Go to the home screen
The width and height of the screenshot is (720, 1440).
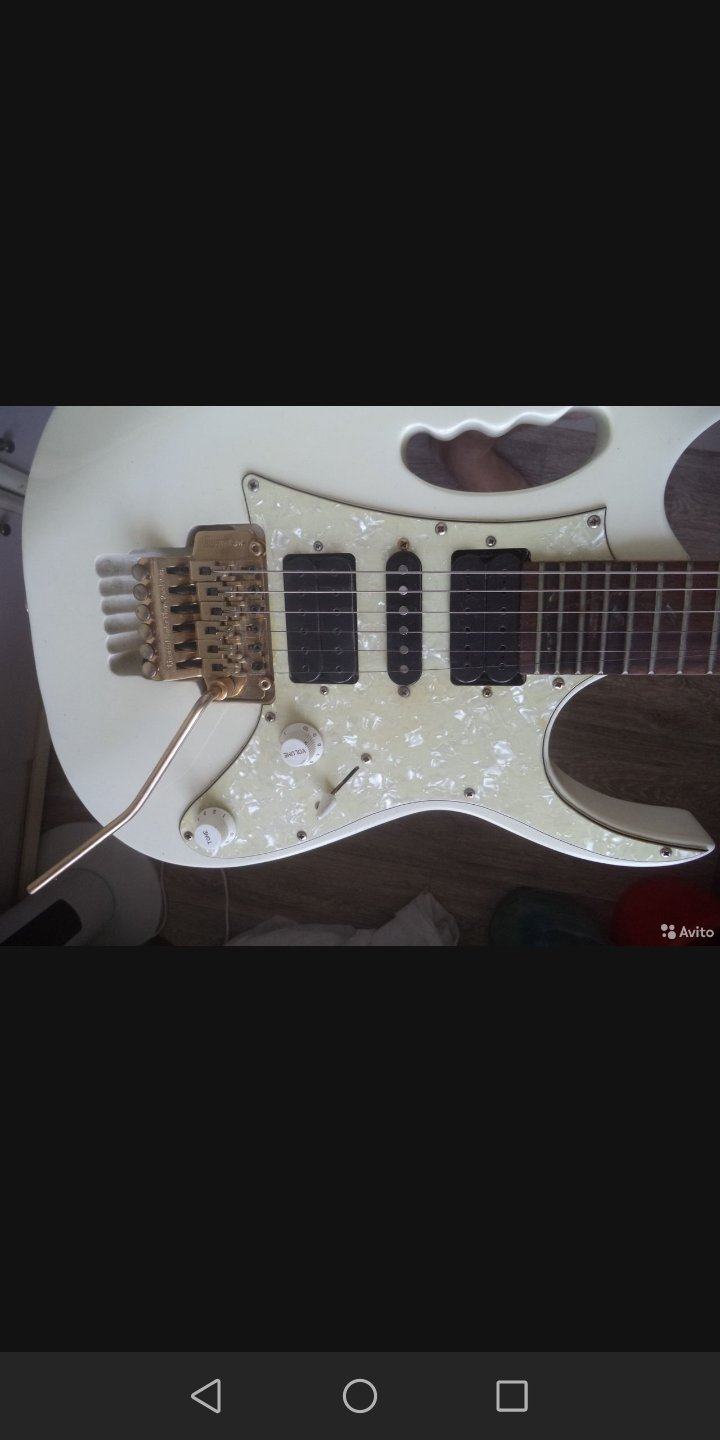point(360,1396)
